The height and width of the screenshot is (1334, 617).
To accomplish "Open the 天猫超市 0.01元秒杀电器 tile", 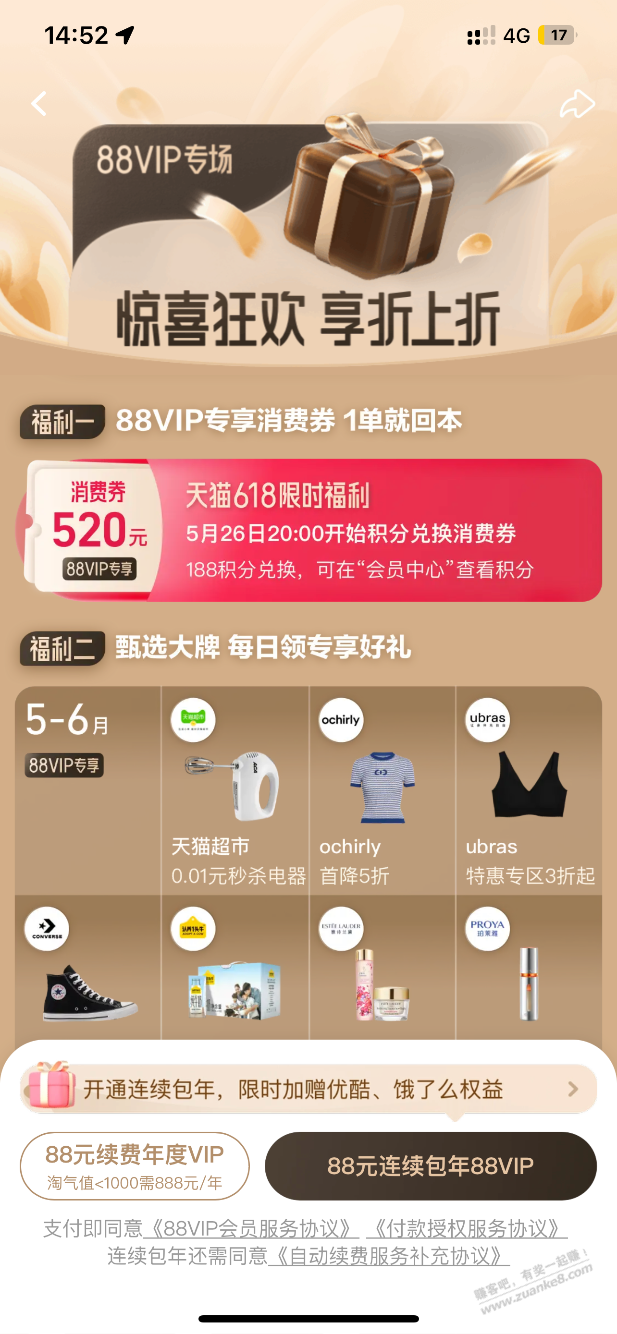I will pyautogui.click(x=235, y=790).
